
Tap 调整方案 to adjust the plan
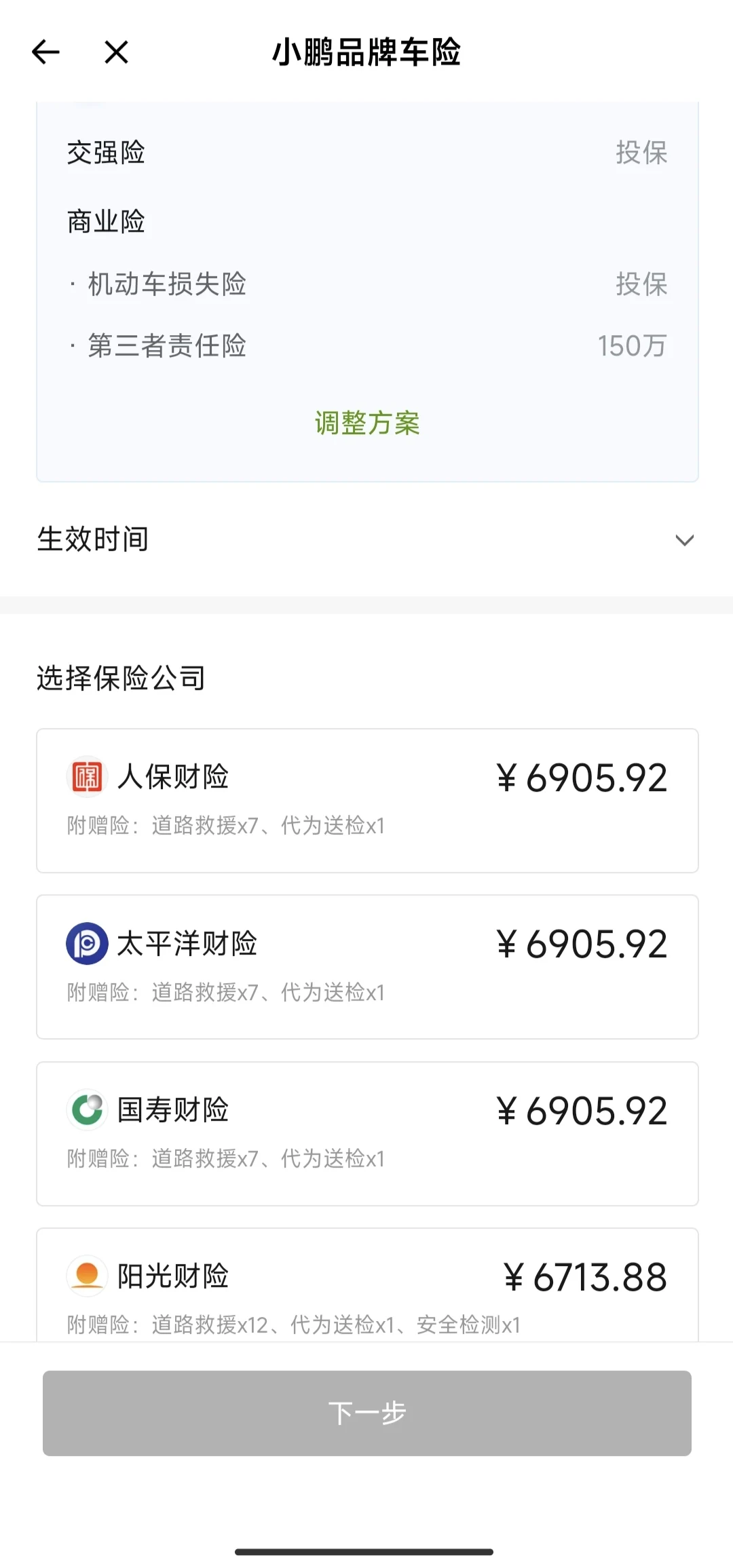367,423
